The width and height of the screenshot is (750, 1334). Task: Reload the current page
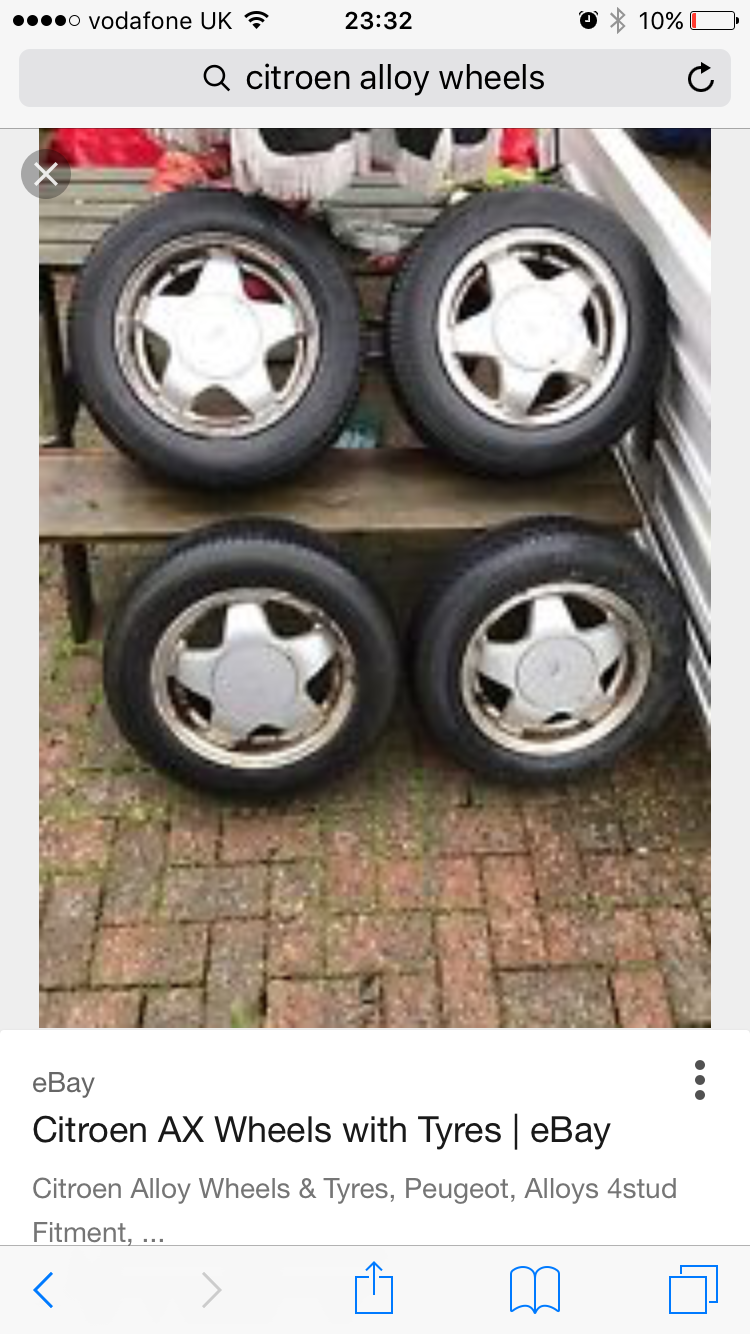click(x=700, y=78)
